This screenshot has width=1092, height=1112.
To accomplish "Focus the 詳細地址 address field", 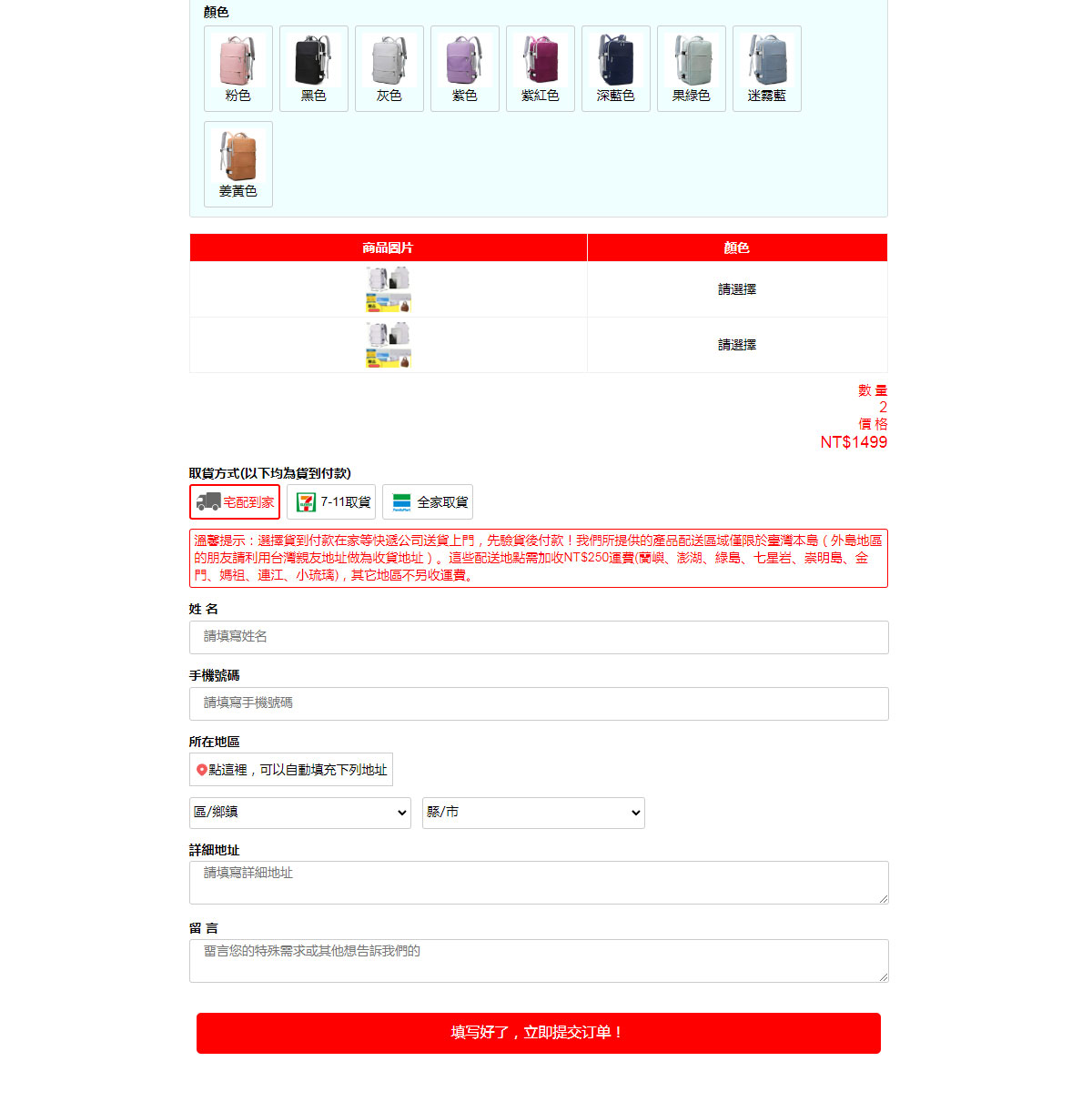I will [x=539, y=882].
